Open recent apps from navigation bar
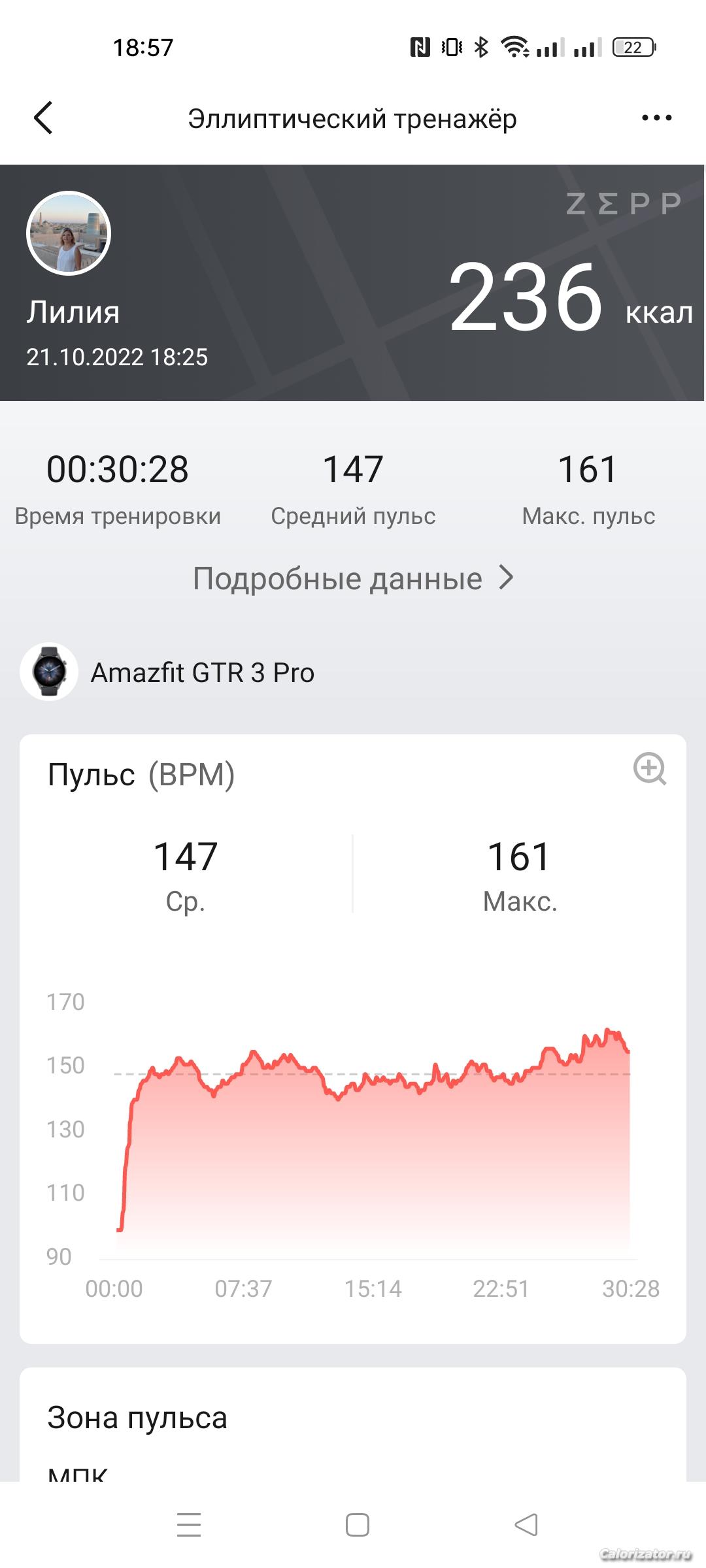706x1568 pixels. [189, 1525]
